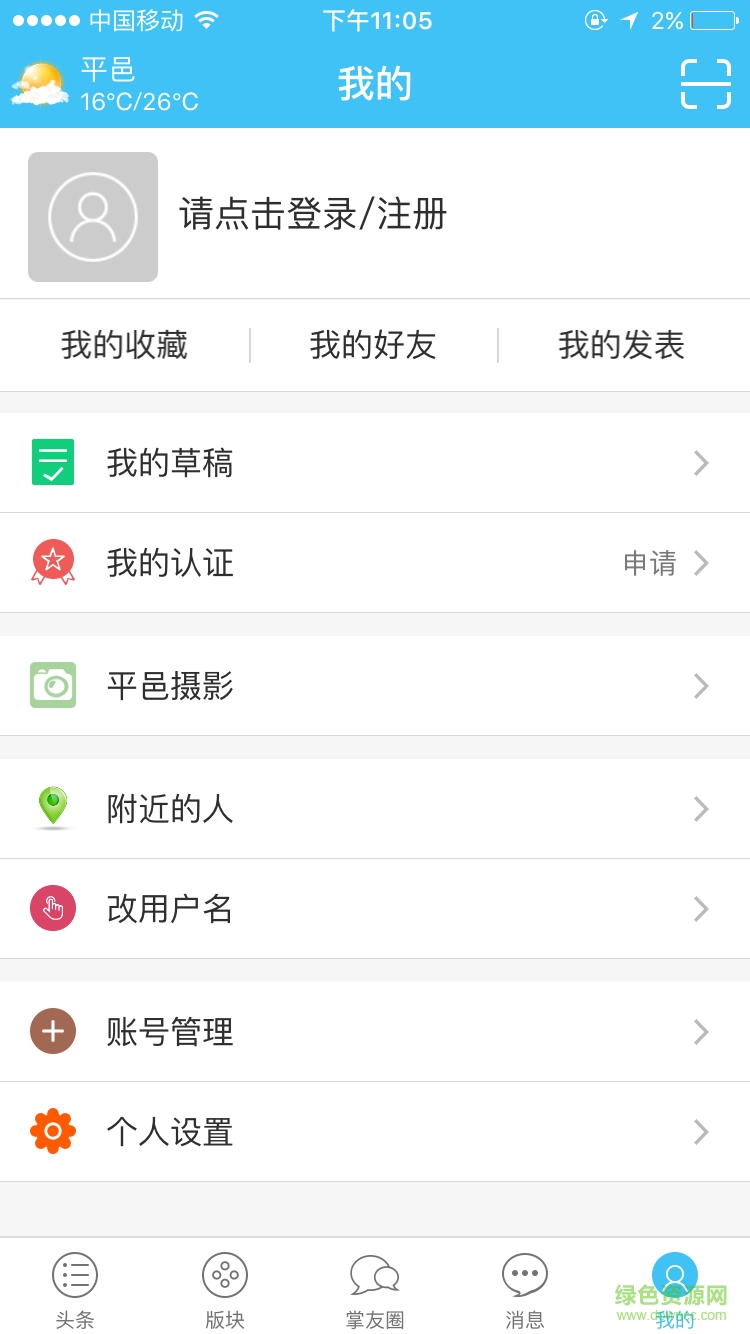The width and height of the screenshot is (750, 1334).
Task: Open 附近的人 via its right arrow
Action: pos(700,809)
